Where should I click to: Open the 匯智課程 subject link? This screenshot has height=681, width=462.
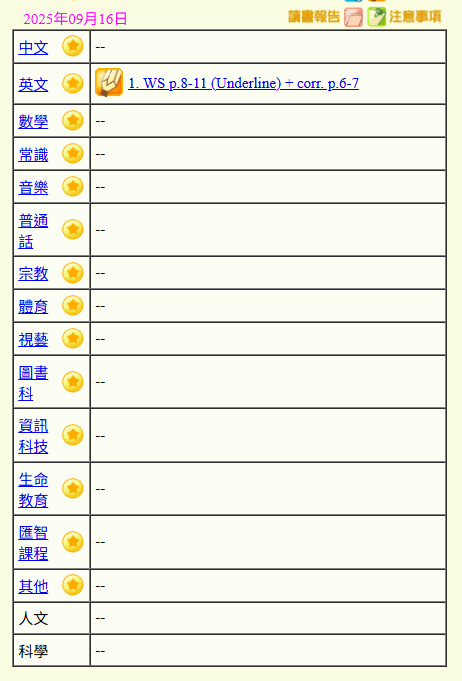33,543
